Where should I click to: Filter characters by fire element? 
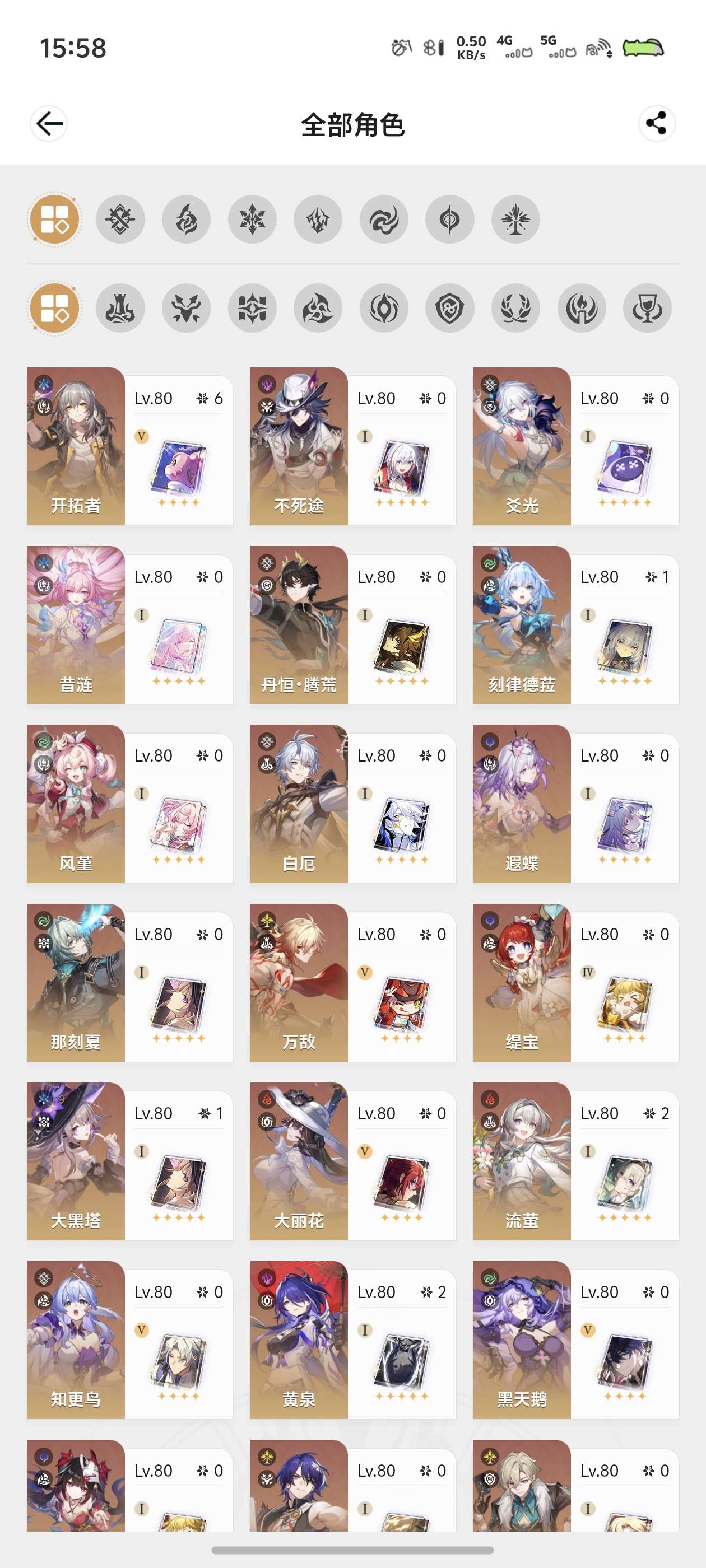tap(187, 219)
